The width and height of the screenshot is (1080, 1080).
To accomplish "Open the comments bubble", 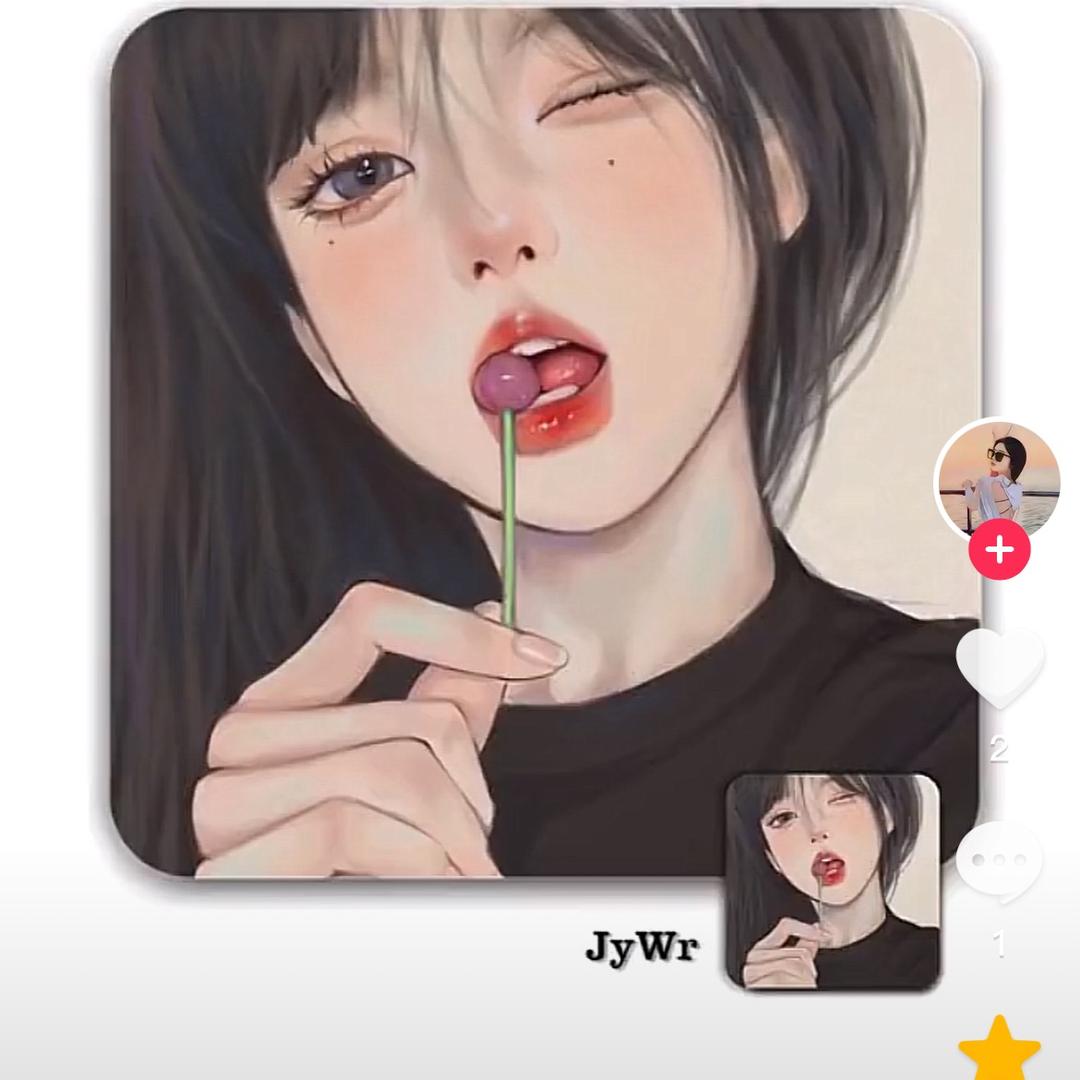I will coord(998,861).
